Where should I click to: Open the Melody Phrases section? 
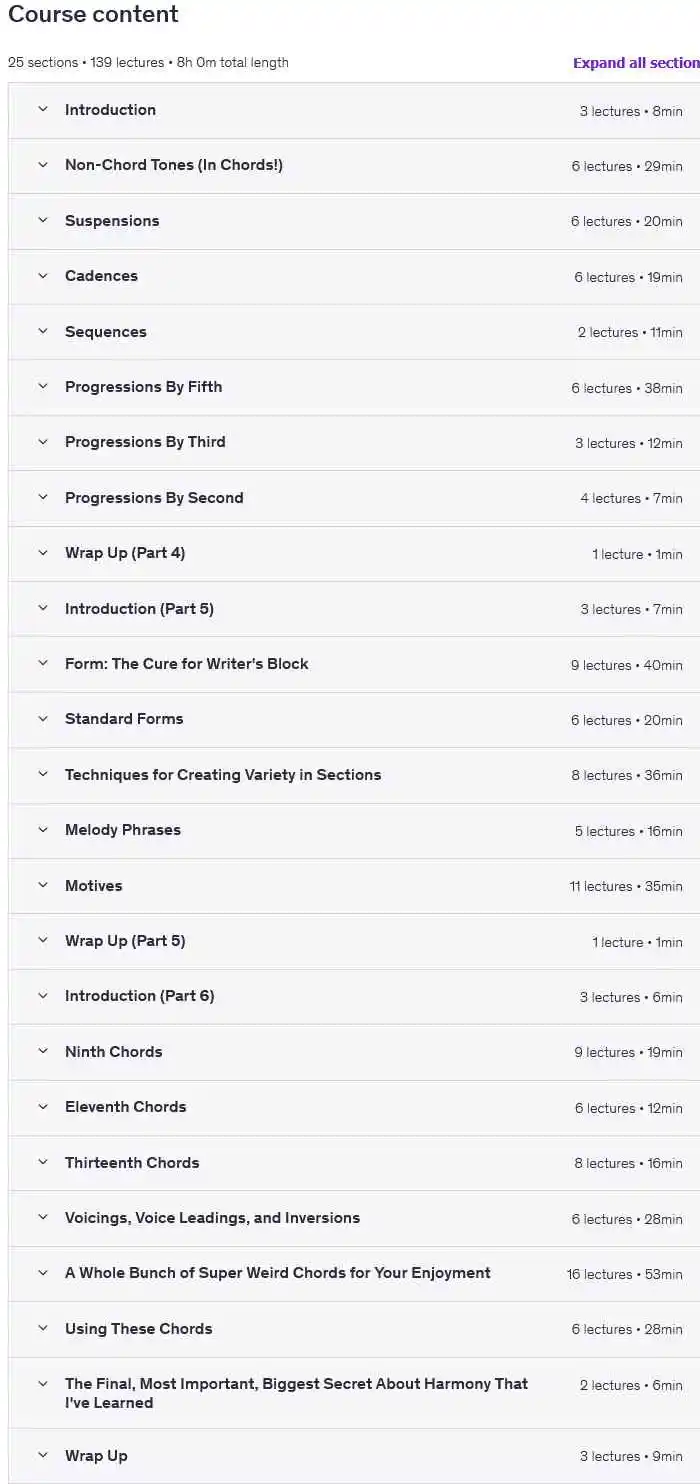122,830
